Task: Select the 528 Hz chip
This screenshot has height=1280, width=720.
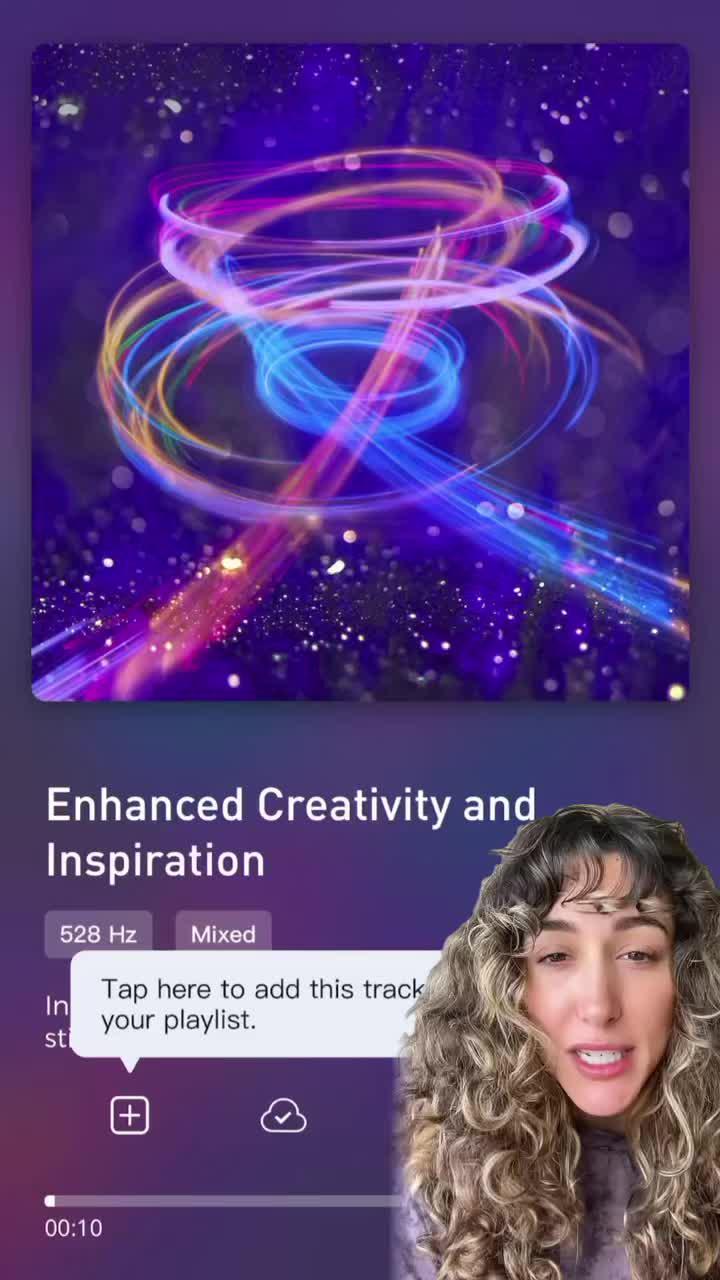Action: tap(98, 934)
